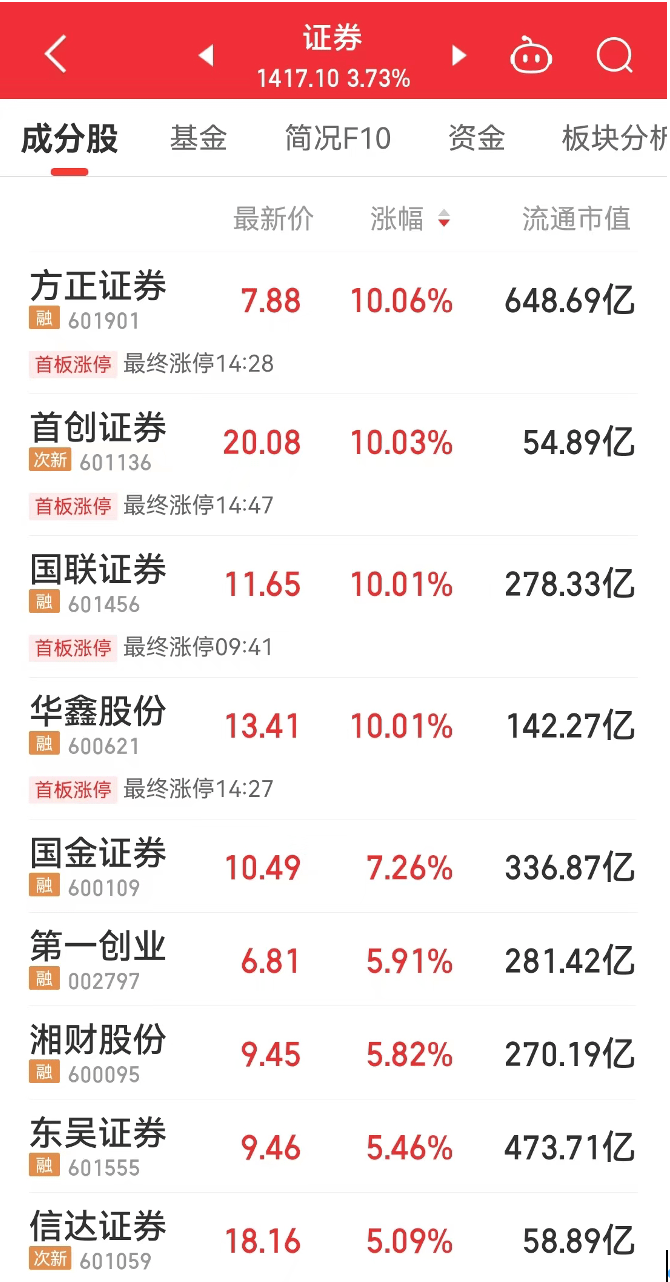Sort the list by 涨幅
The image size is (670, 1282).
(x=410, y=219)
